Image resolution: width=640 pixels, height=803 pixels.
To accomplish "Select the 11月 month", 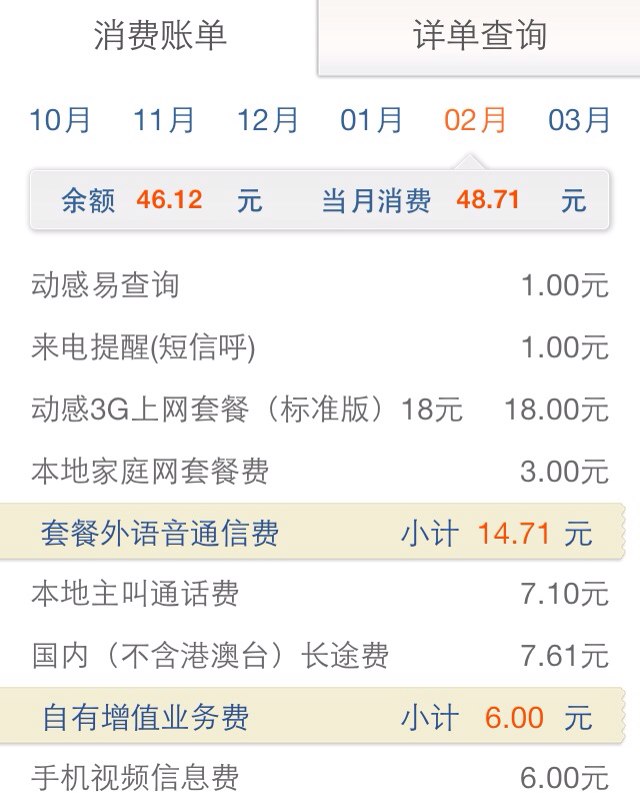I will (164, 121).
